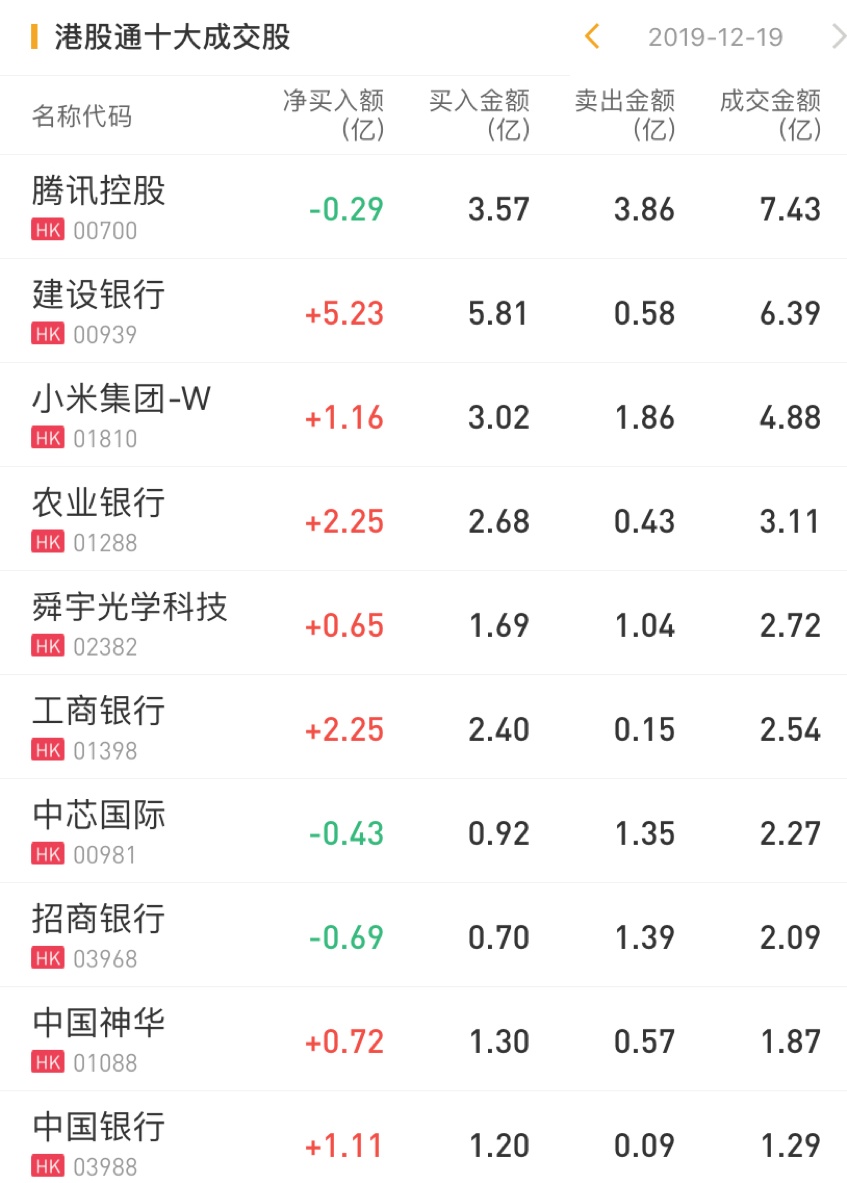View the 中国银行 03988 stock
This screenshot has width=847, height=1183.
coord(99,1143)
